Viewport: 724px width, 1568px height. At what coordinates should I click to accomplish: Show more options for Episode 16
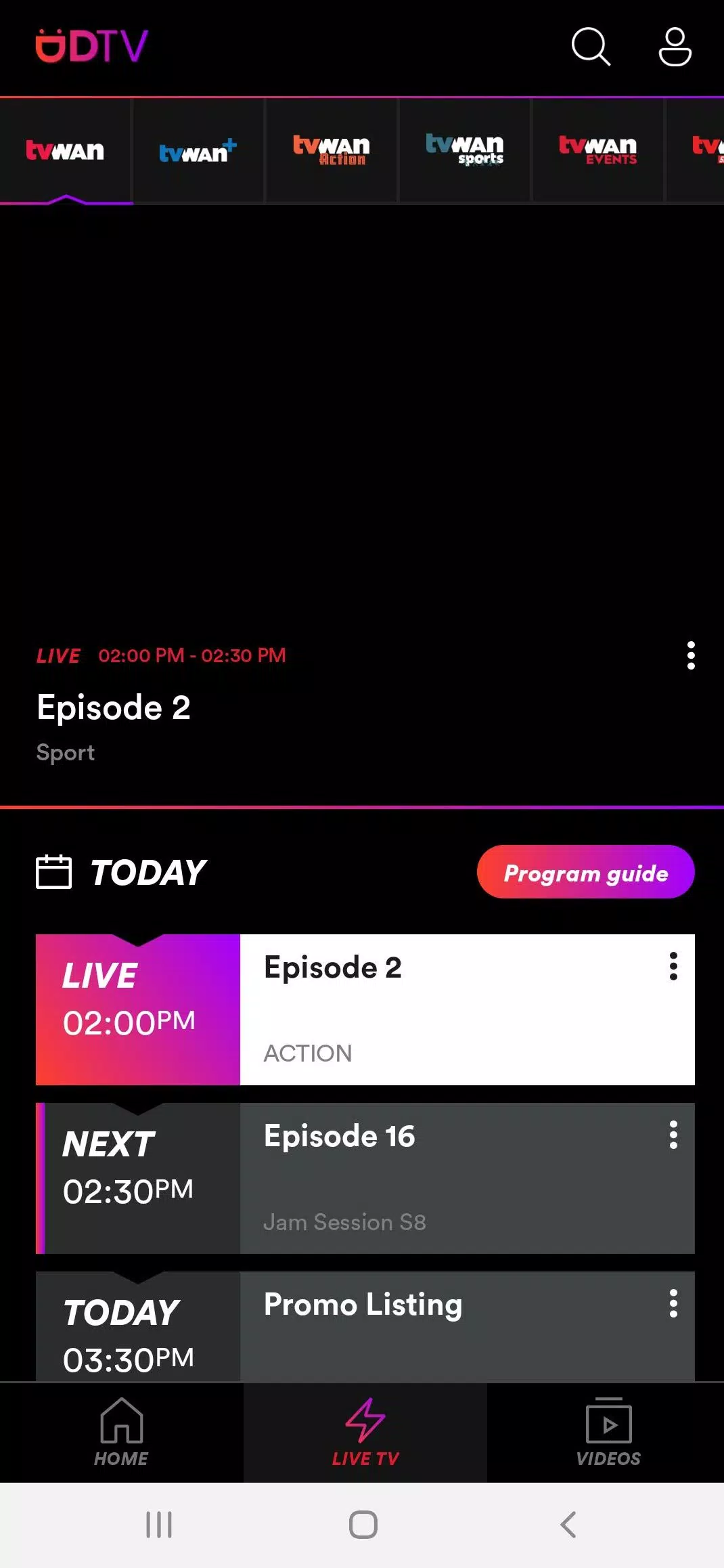pos(673,1135)
